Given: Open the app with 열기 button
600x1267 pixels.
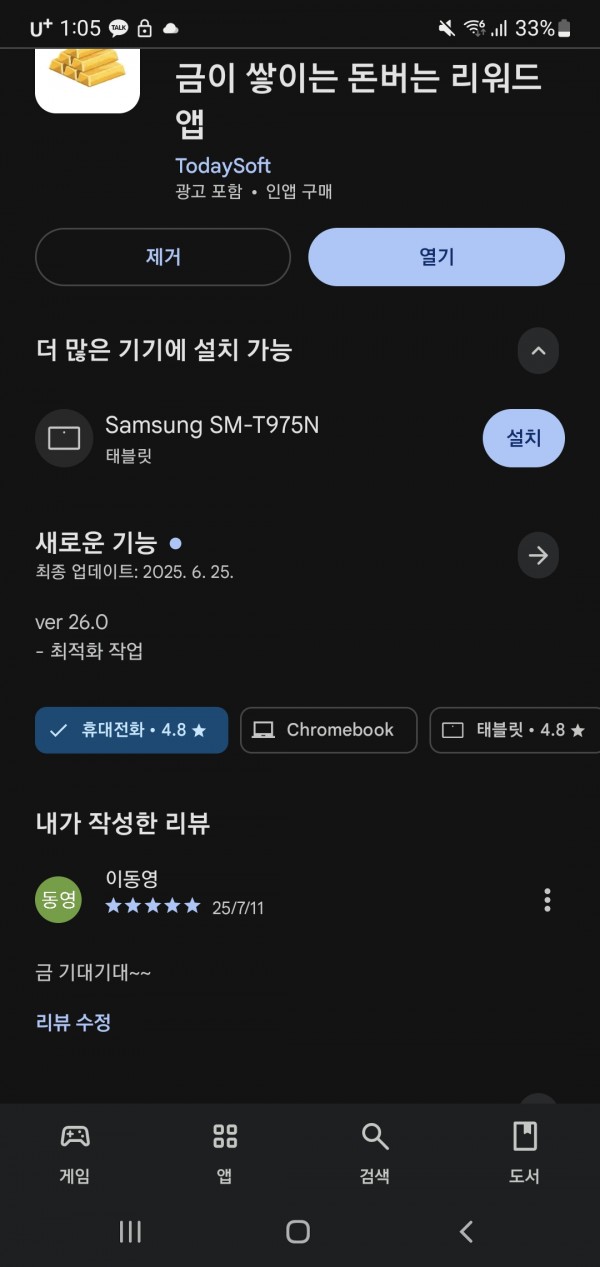Looking at the screenshot, I should tap(436, 257).
